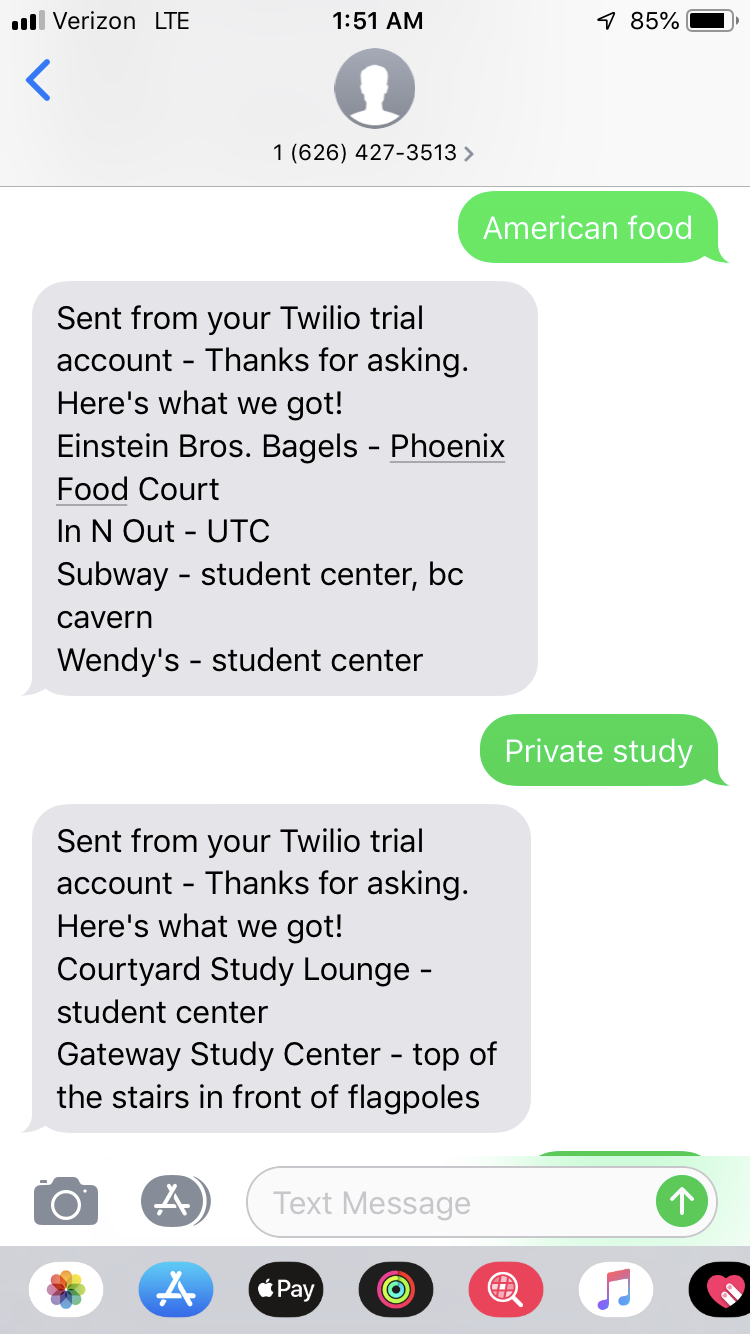Open the Digital Touch heart app
Screen dimensions: 750x1334
click(x=720, y=1289)
